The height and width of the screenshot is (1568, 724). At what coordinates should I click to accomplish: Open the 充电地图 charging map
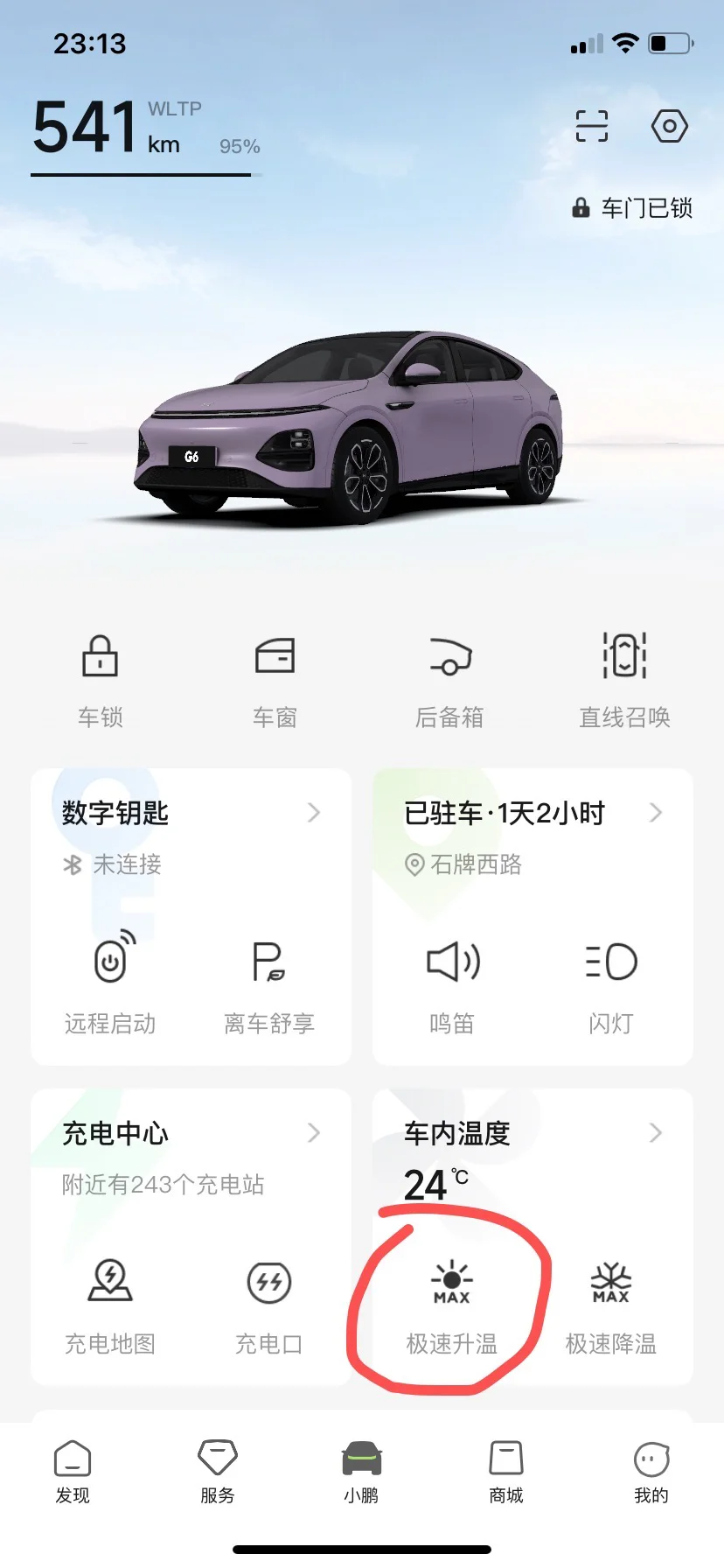pyautogui.click(x=110, y=1302)
